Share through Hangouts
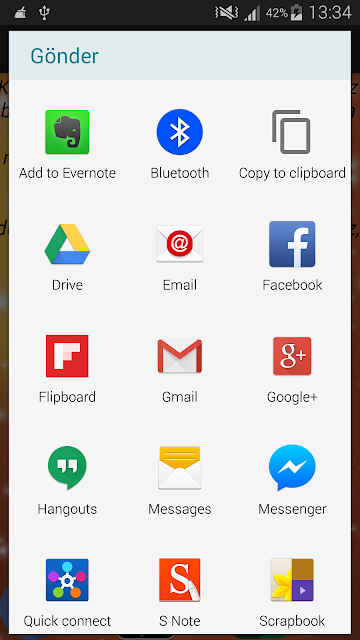 point(67,480)
